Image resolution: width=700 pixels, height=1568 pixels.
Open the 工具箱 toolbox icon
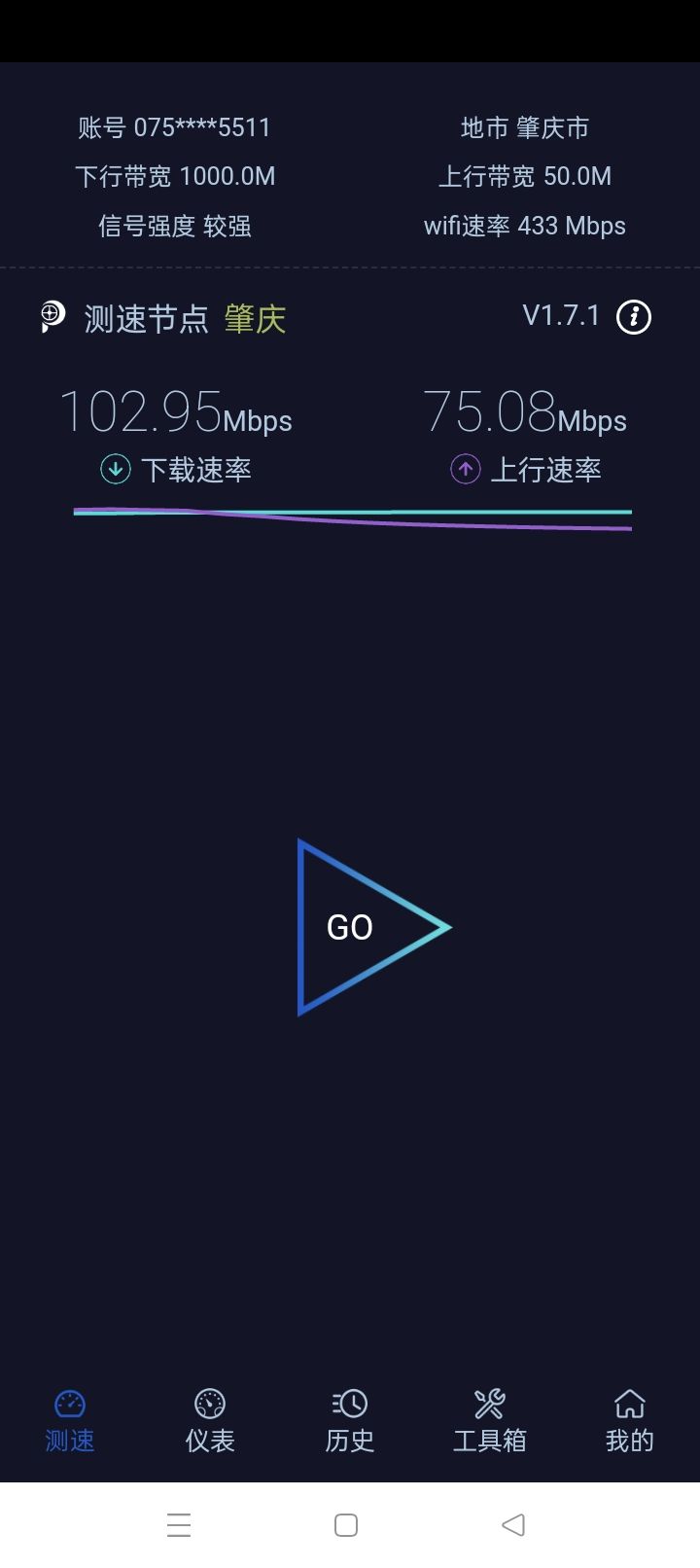click(x=489, y=1405)
